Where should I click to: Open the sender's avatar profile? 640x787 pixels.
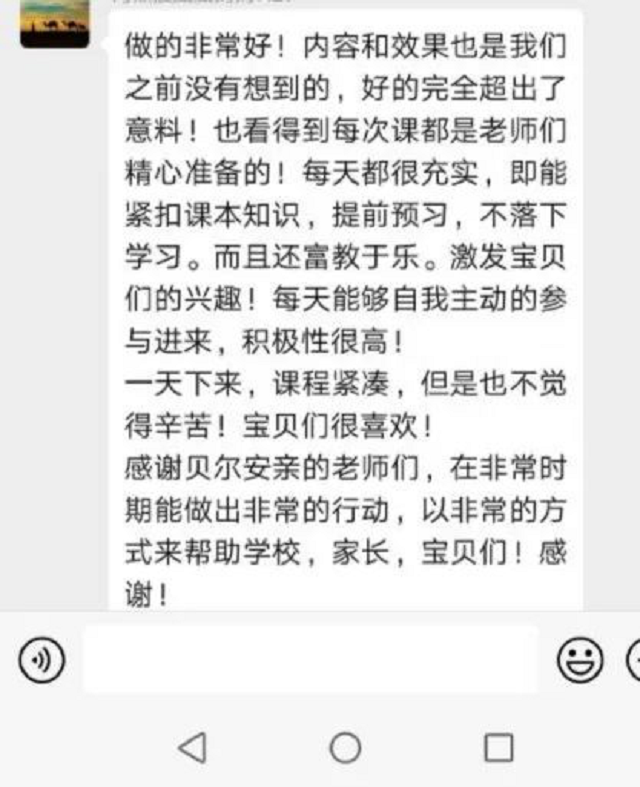(x=55, y=22)
